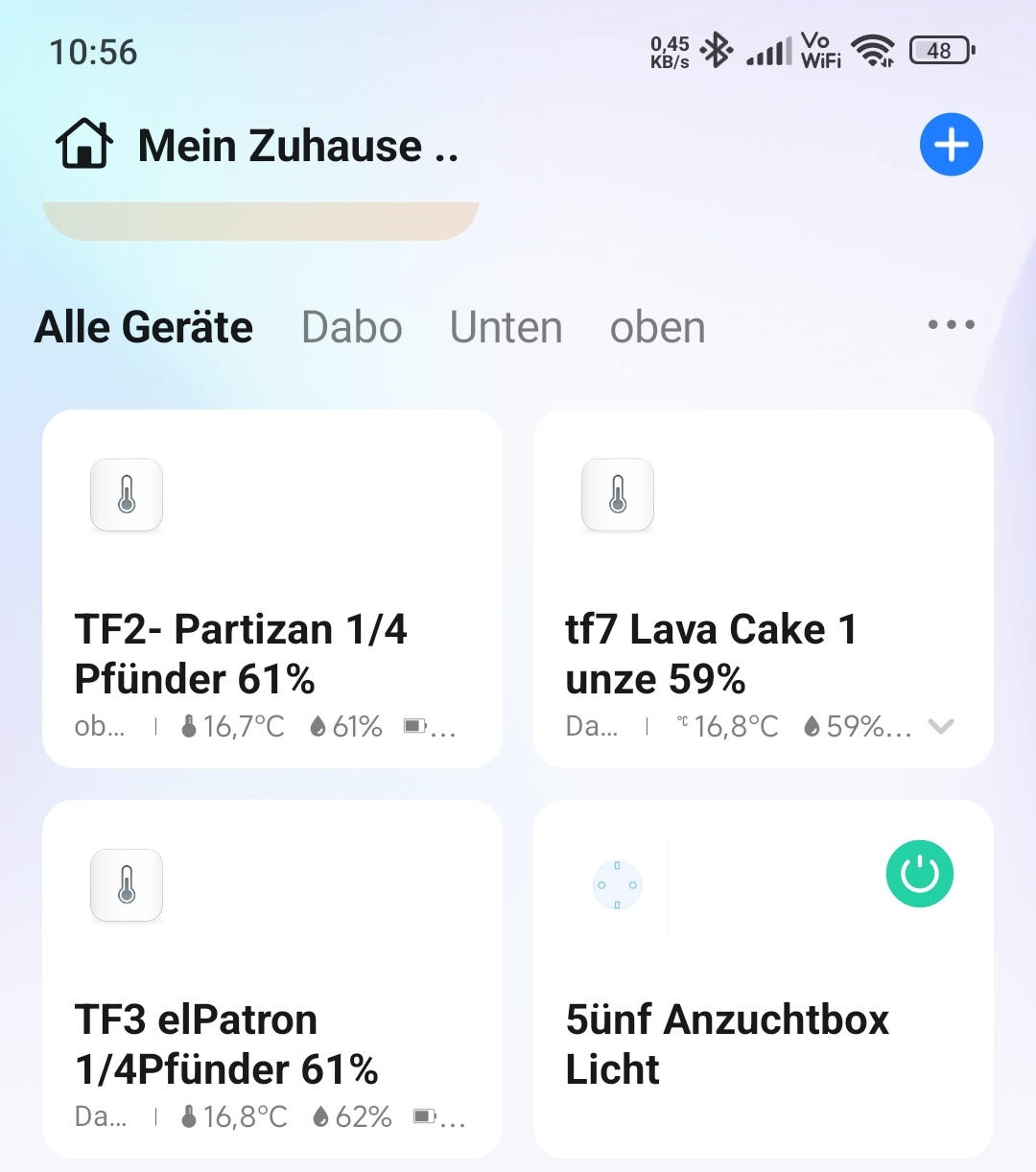The width and height of the screenshot is (1036, 1172).
Task: Toggle power for 5ünf Anzuchtbox Licht
Action: coord(919,874)
